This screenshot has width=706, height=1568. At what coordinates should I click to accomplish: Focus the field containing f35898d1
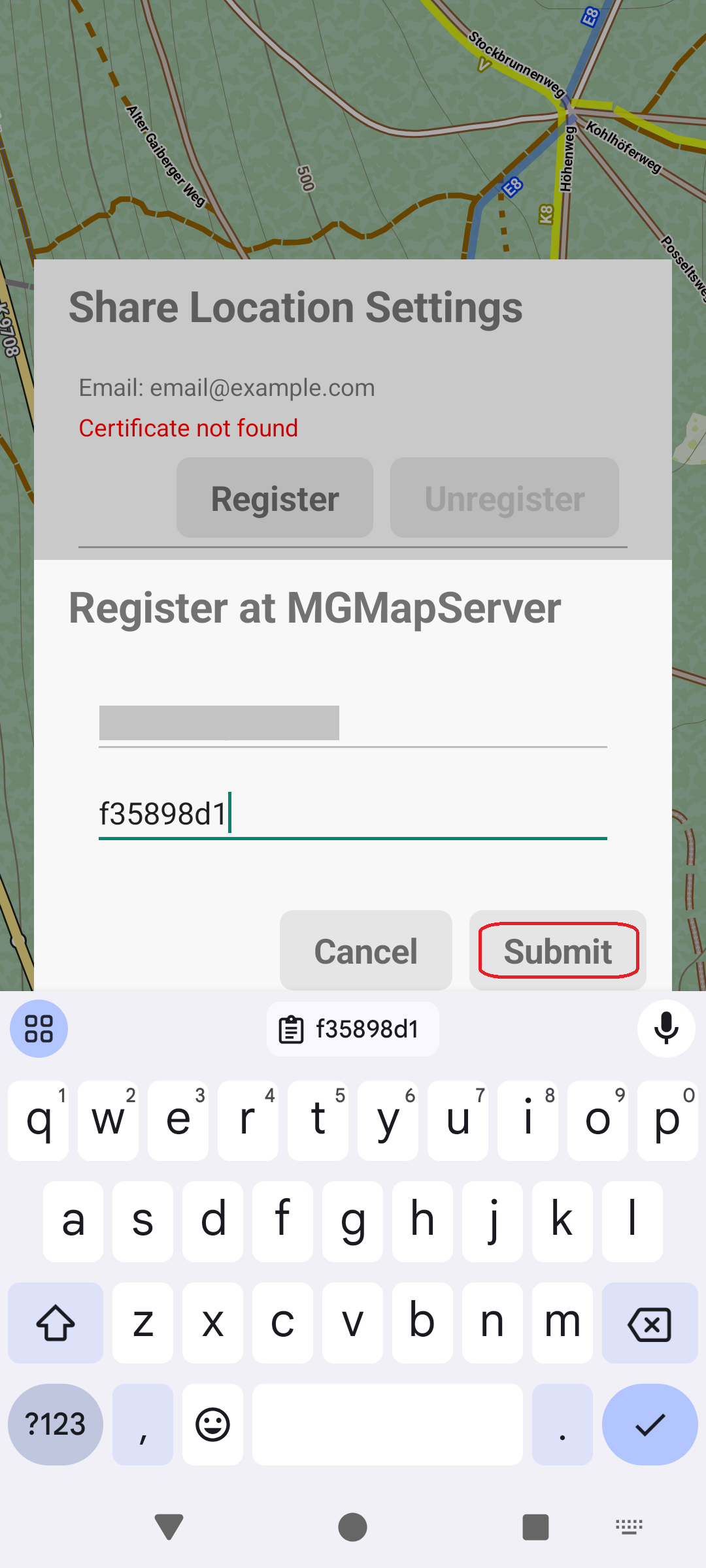pyautogui.click(x=353, y=813)
